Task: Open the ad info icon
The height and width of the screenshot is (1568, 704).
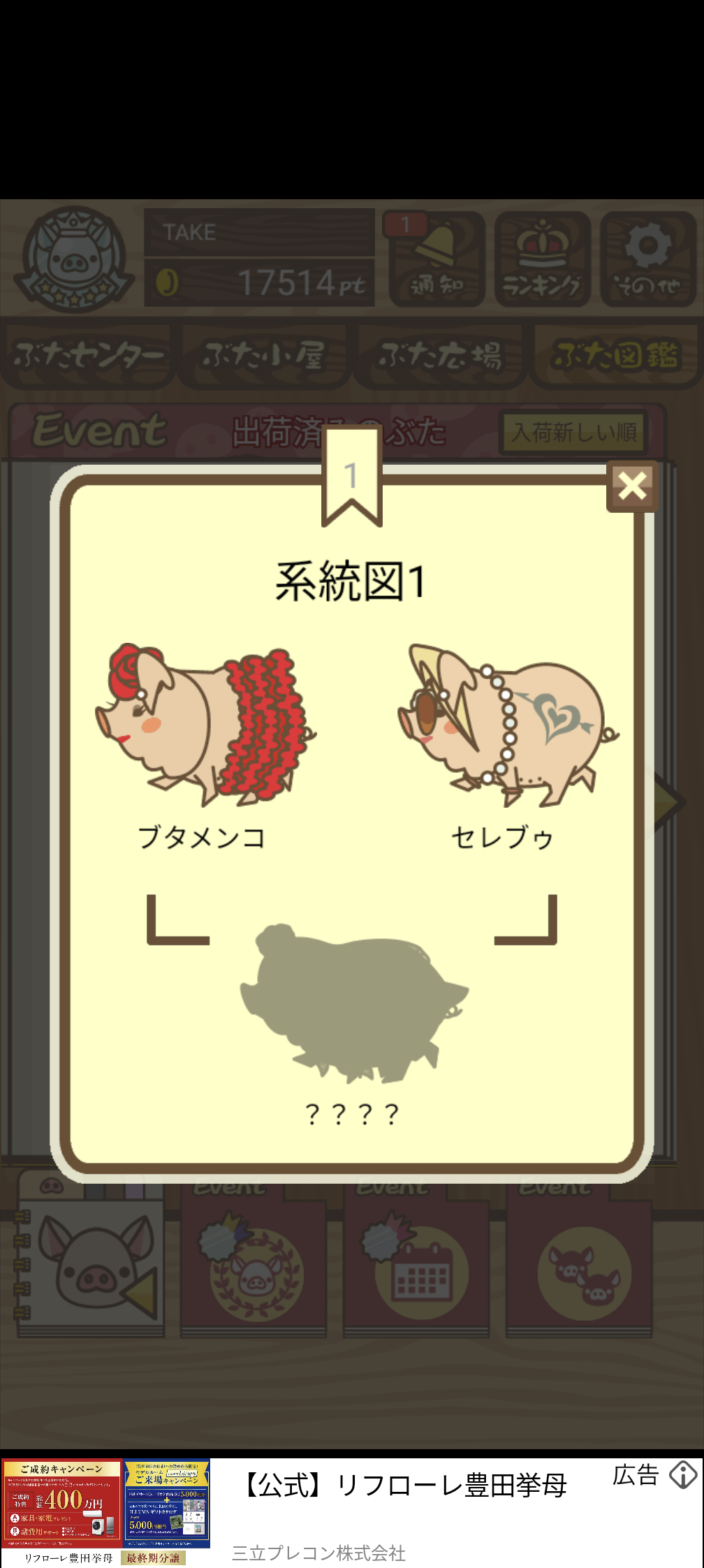Action: (x=682, y=1475)
